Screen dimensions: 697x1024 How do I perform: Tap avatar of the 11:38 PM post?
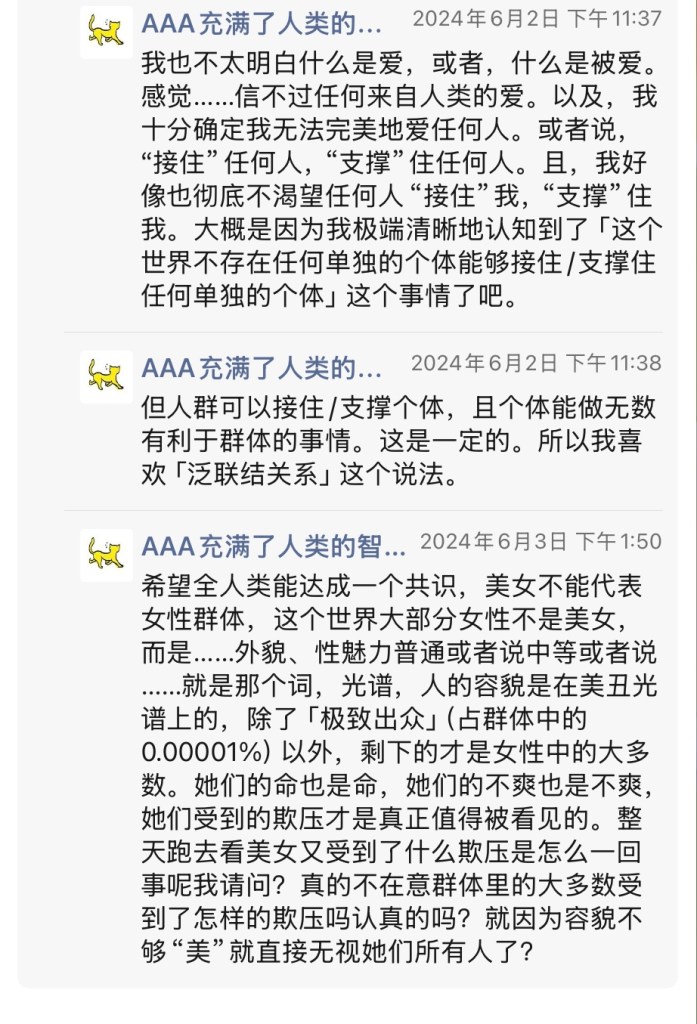coord(106,376)
